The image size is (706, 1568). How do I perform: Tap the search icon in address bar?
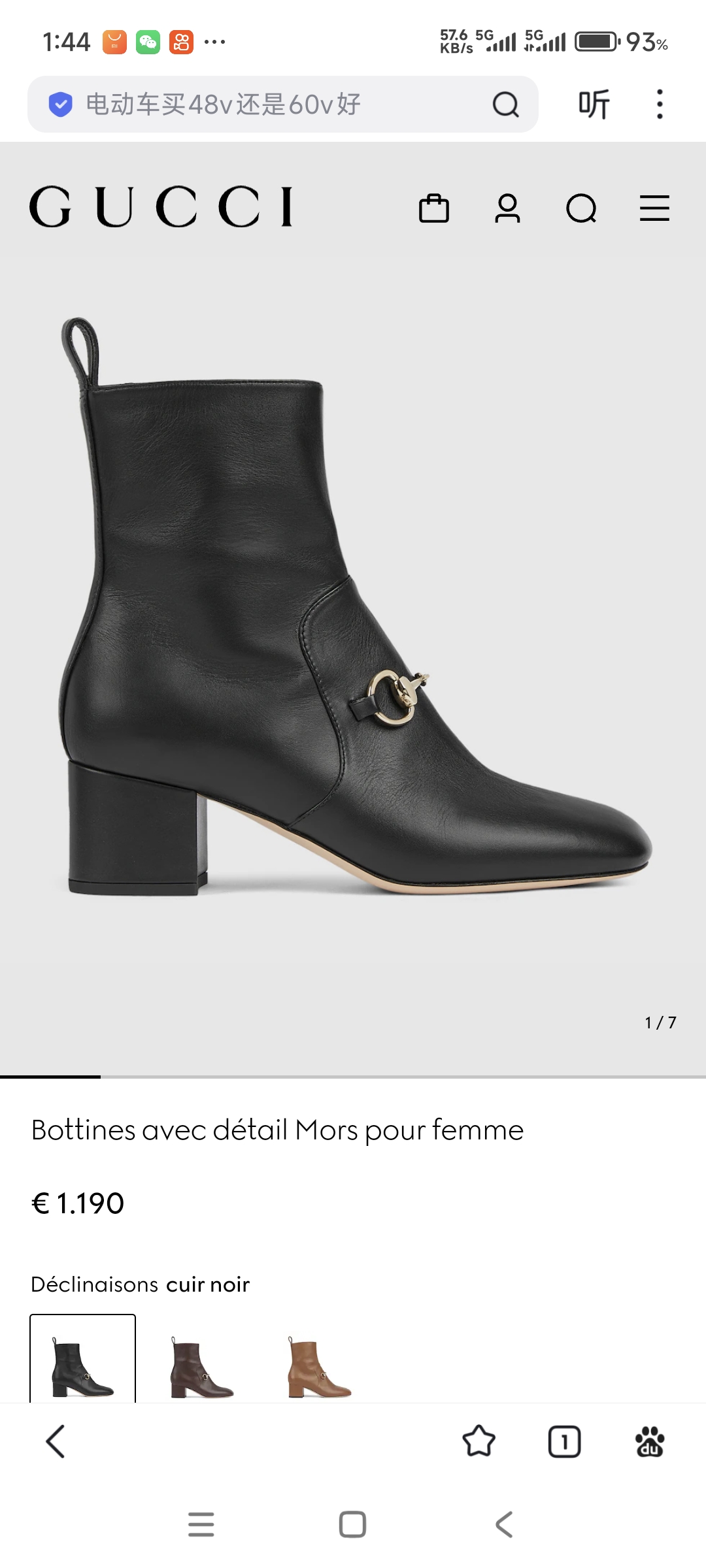(505, 105)
